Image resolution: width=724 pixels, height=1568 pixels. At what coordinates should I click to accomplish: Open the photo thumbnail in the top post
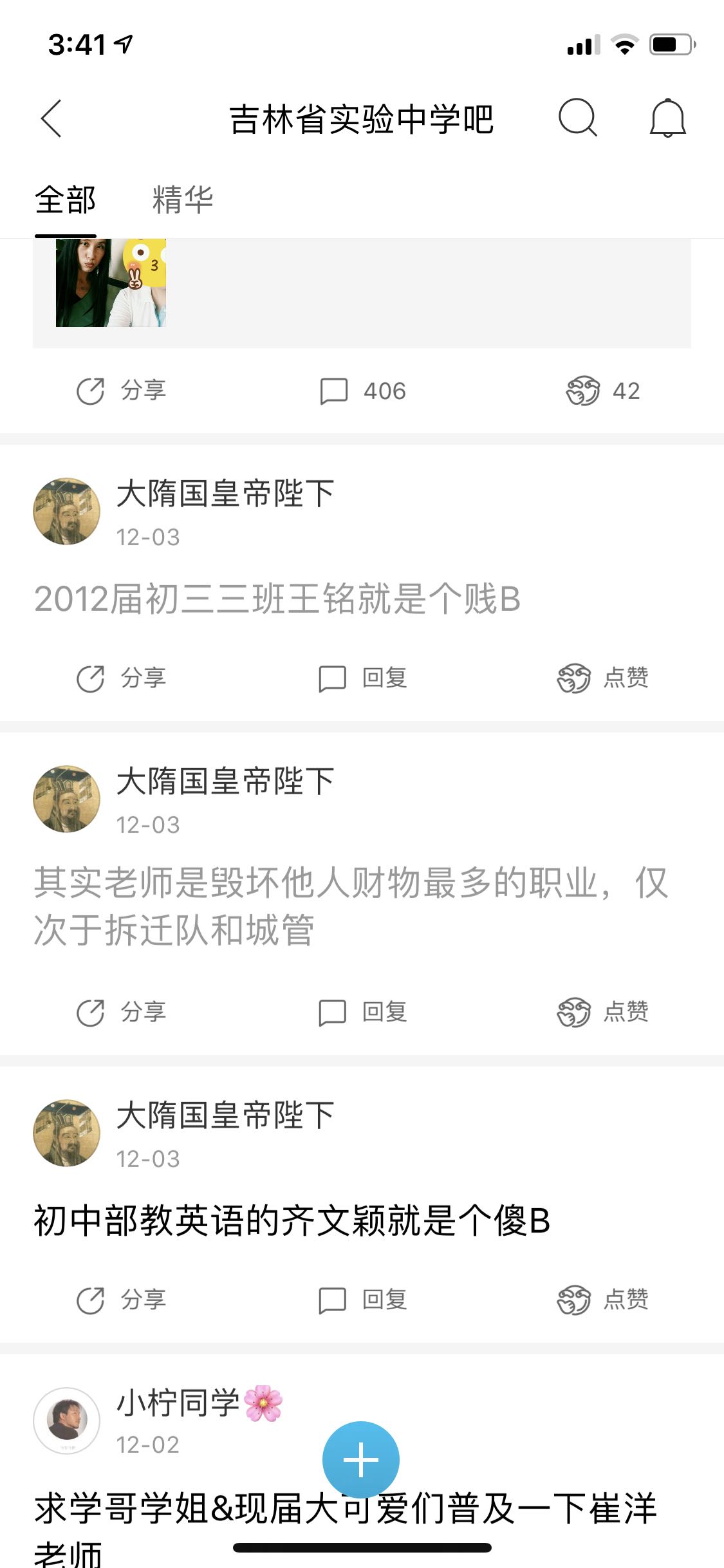pyautogui.click(x=111, y=283)
